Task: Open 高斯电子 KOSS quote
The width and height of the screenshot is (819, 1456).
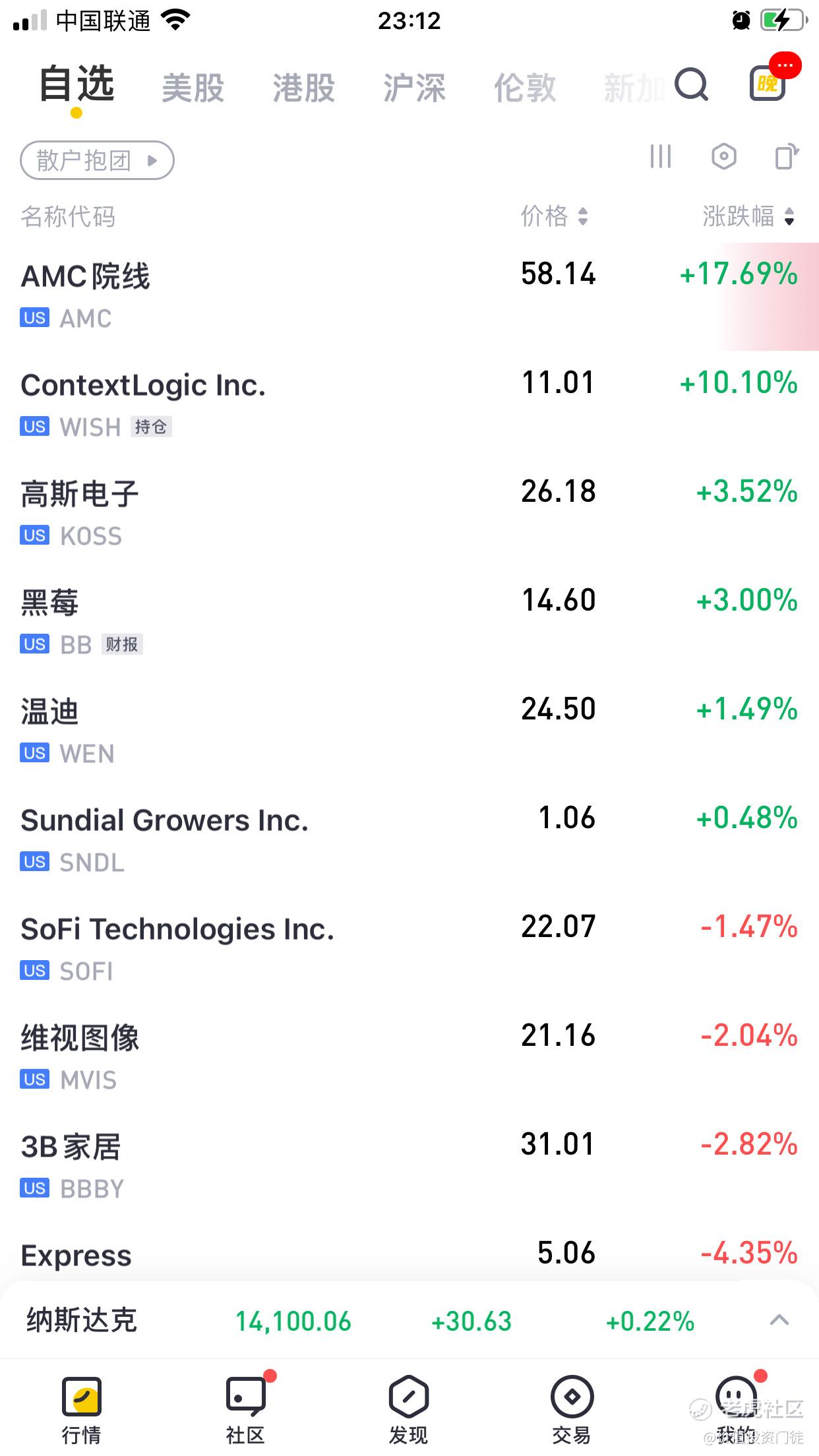Action: tap(264, 513)
